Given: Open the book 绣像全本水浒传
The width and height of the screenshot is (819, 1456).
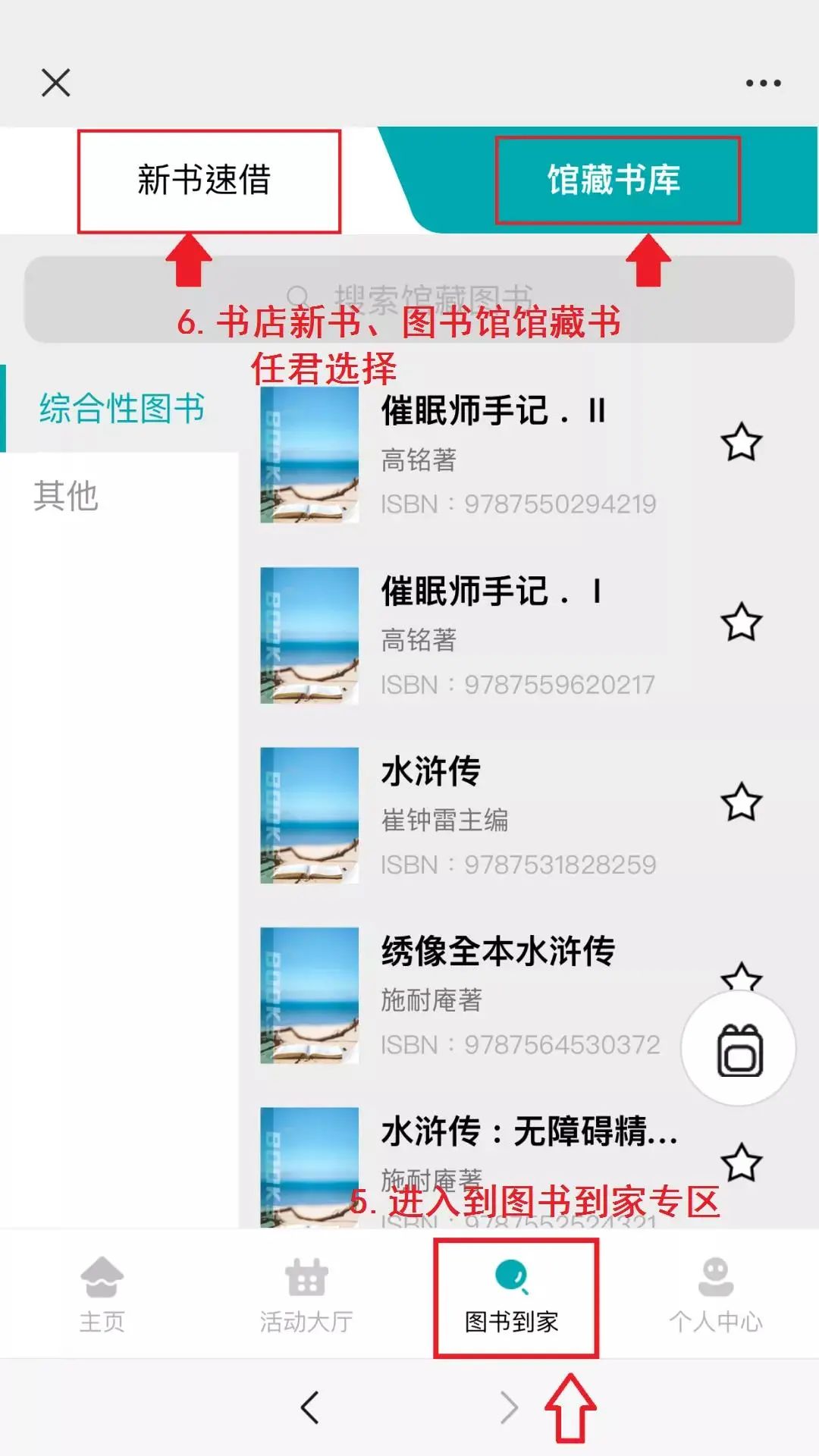Looking at the screenshot, I should point(497,952).
